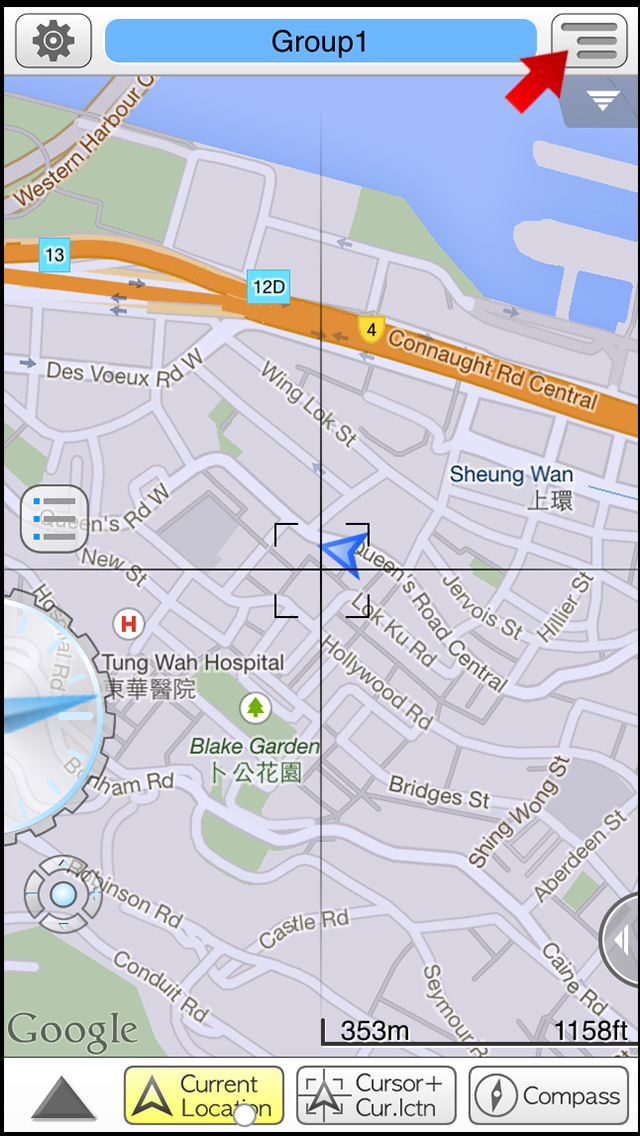Switch to Compass mode

[548, 1096]
